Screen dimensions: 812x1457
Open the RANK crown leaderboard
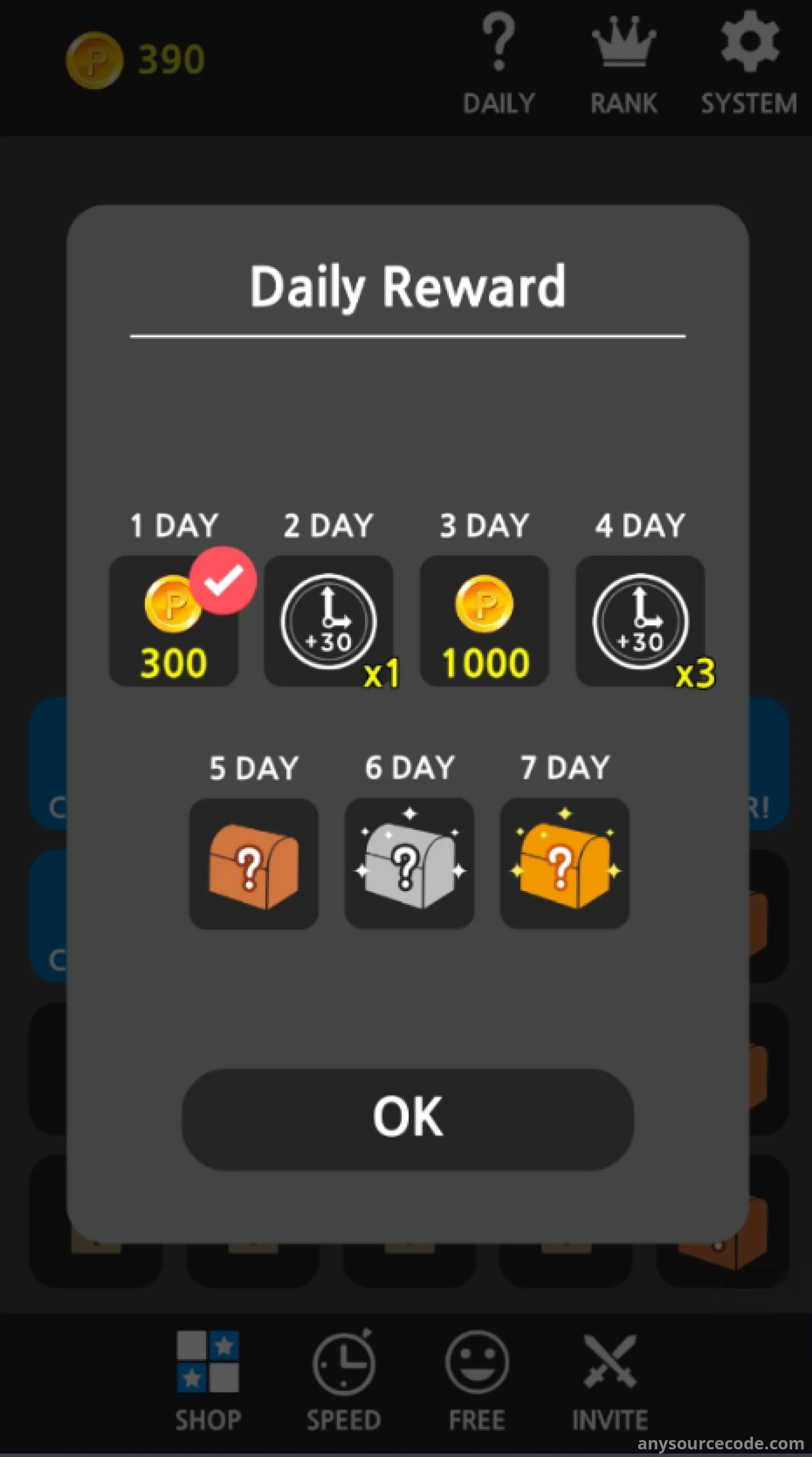(624, 63)
